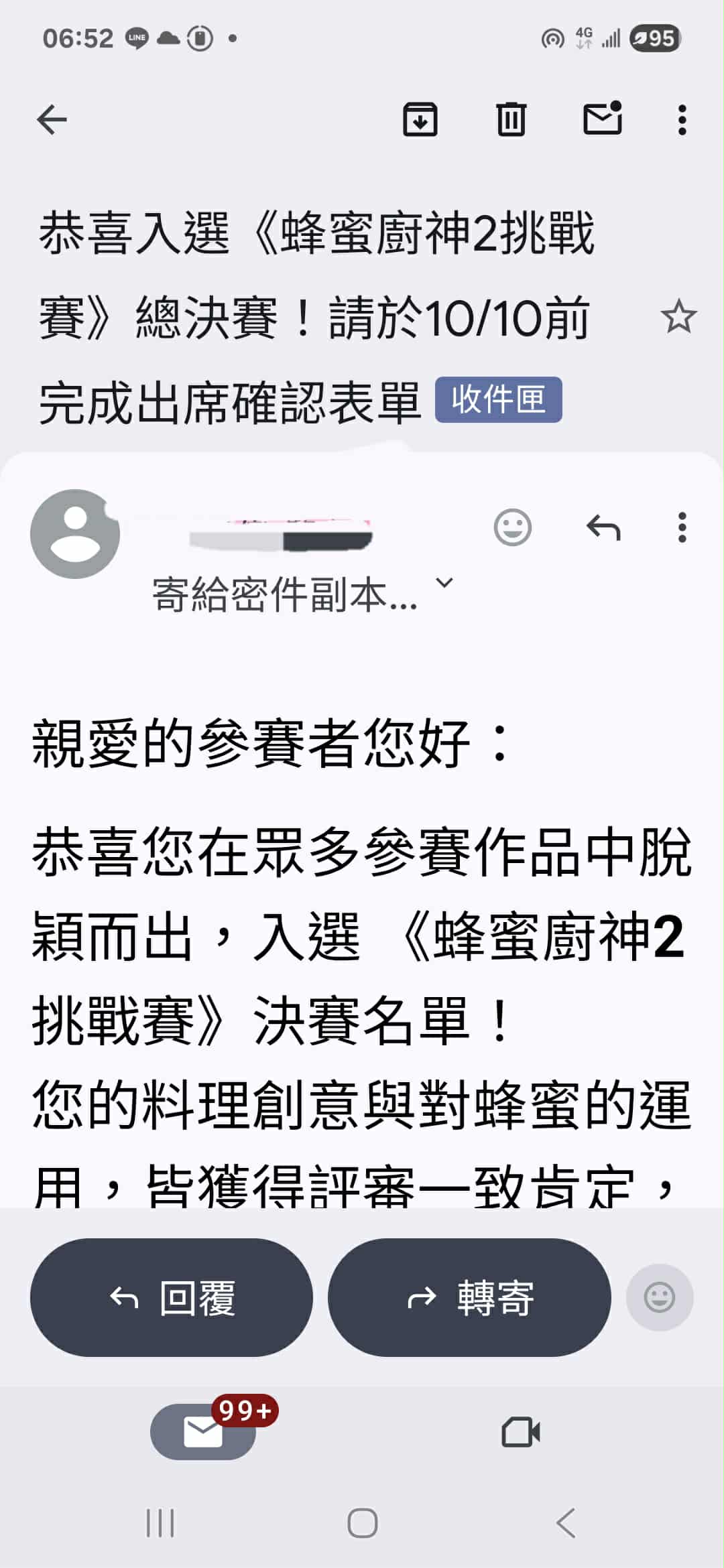Tap the 轉寄 button to forward
This screenshot has height=1568, width=724.
coord(469,1298)
